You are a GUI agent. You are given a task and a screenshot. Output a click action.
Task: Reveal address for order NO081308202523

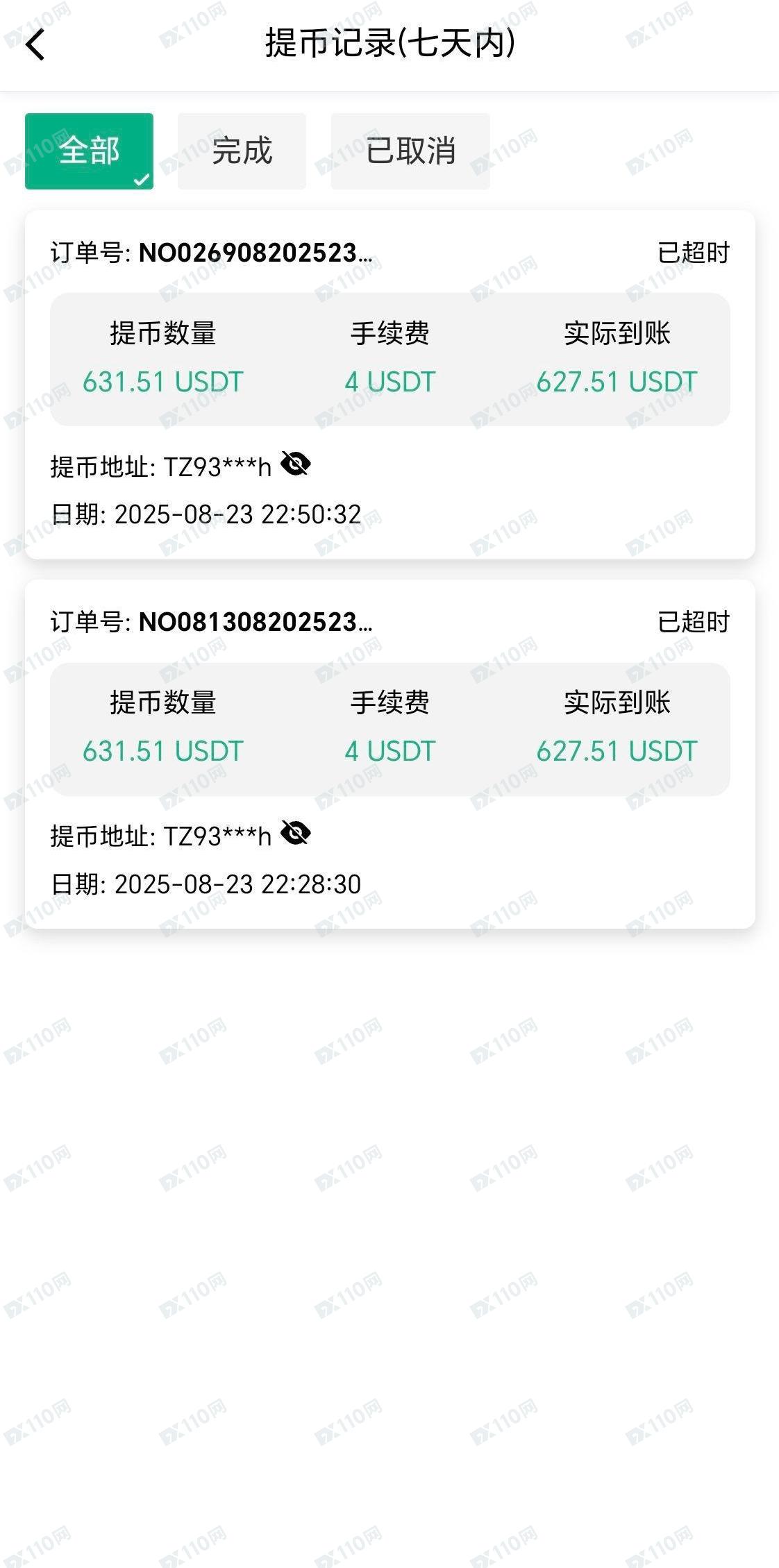[x=296, y=833]
